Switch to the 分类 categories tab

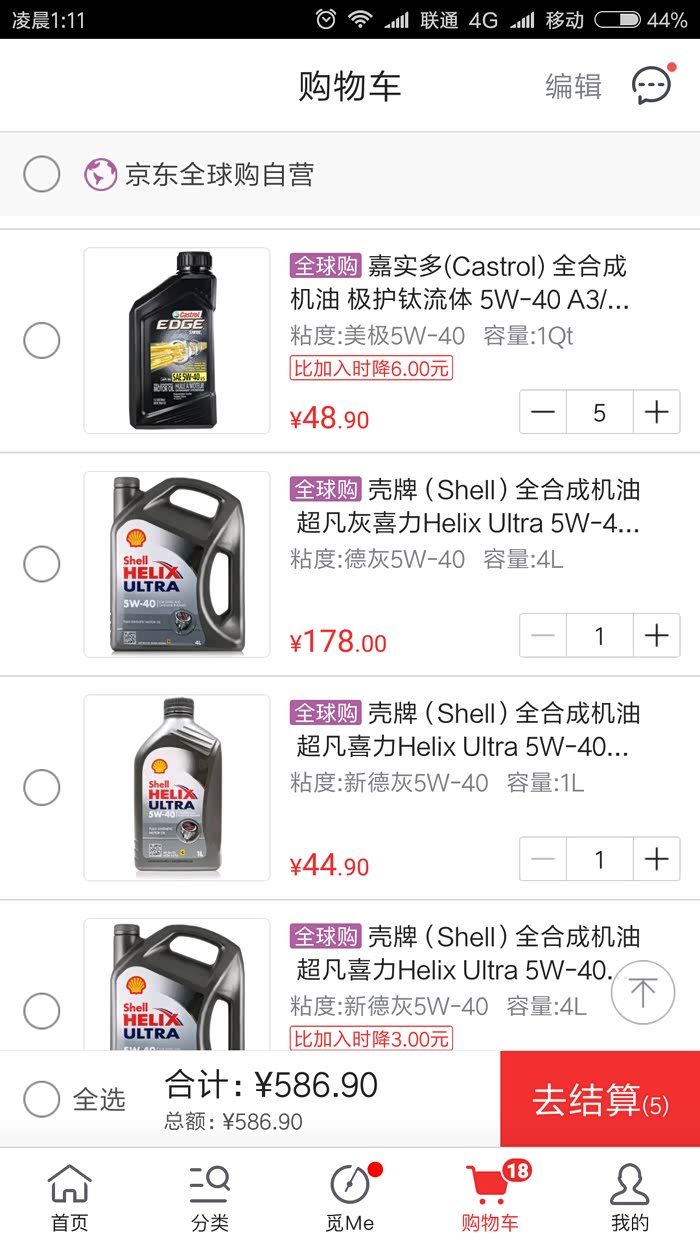pyautogui.click(x=210, y=1196)
